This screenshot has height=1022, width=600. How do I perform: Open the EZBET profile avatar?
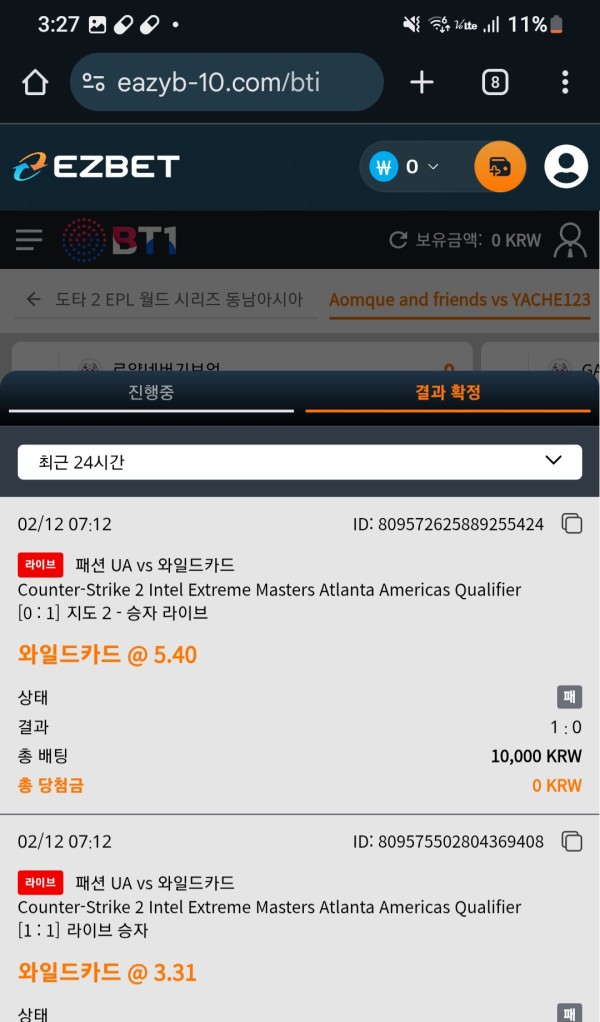pyautogui.click(x=566, y=167)
